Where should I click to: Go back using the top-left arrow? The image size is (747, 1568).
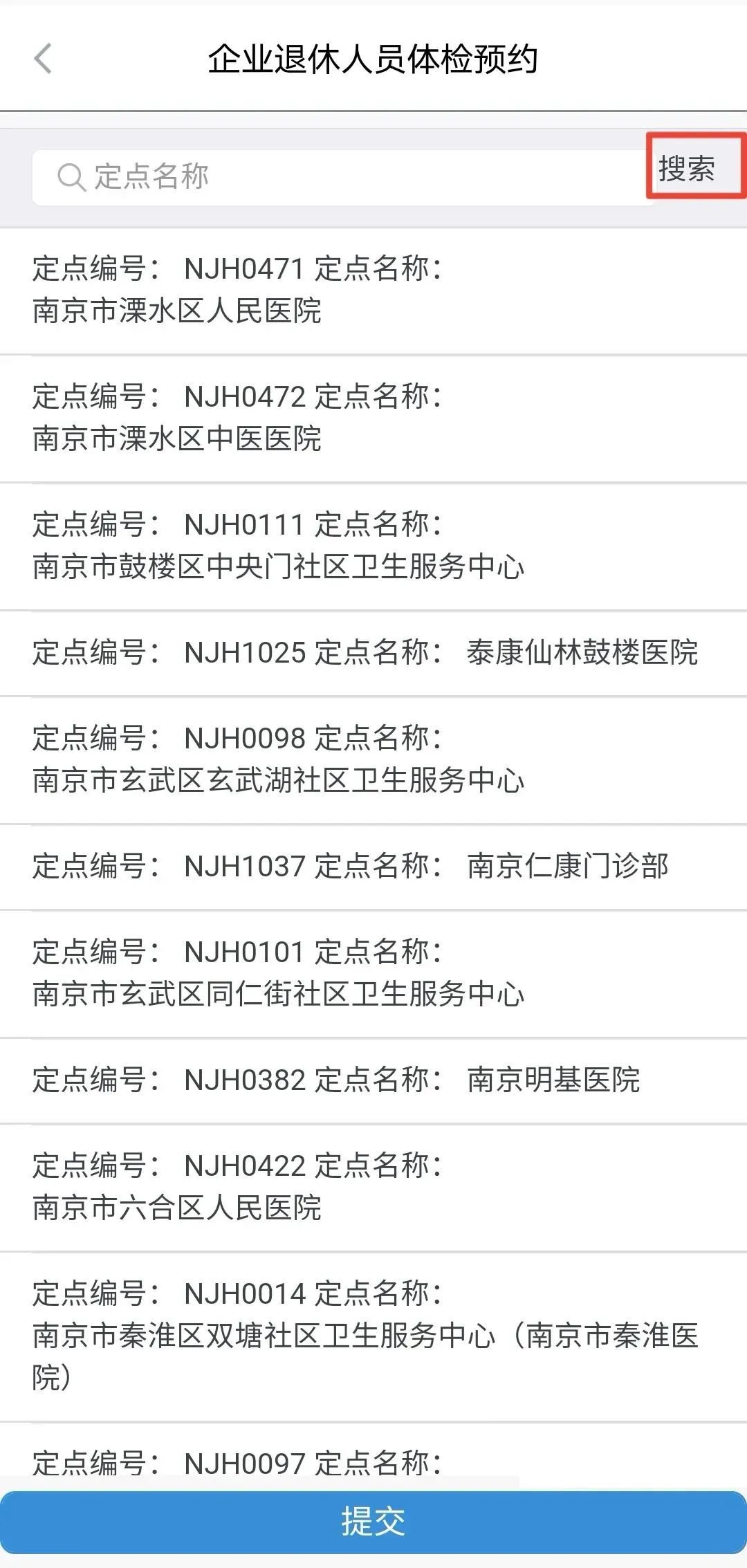click(43, 59)
